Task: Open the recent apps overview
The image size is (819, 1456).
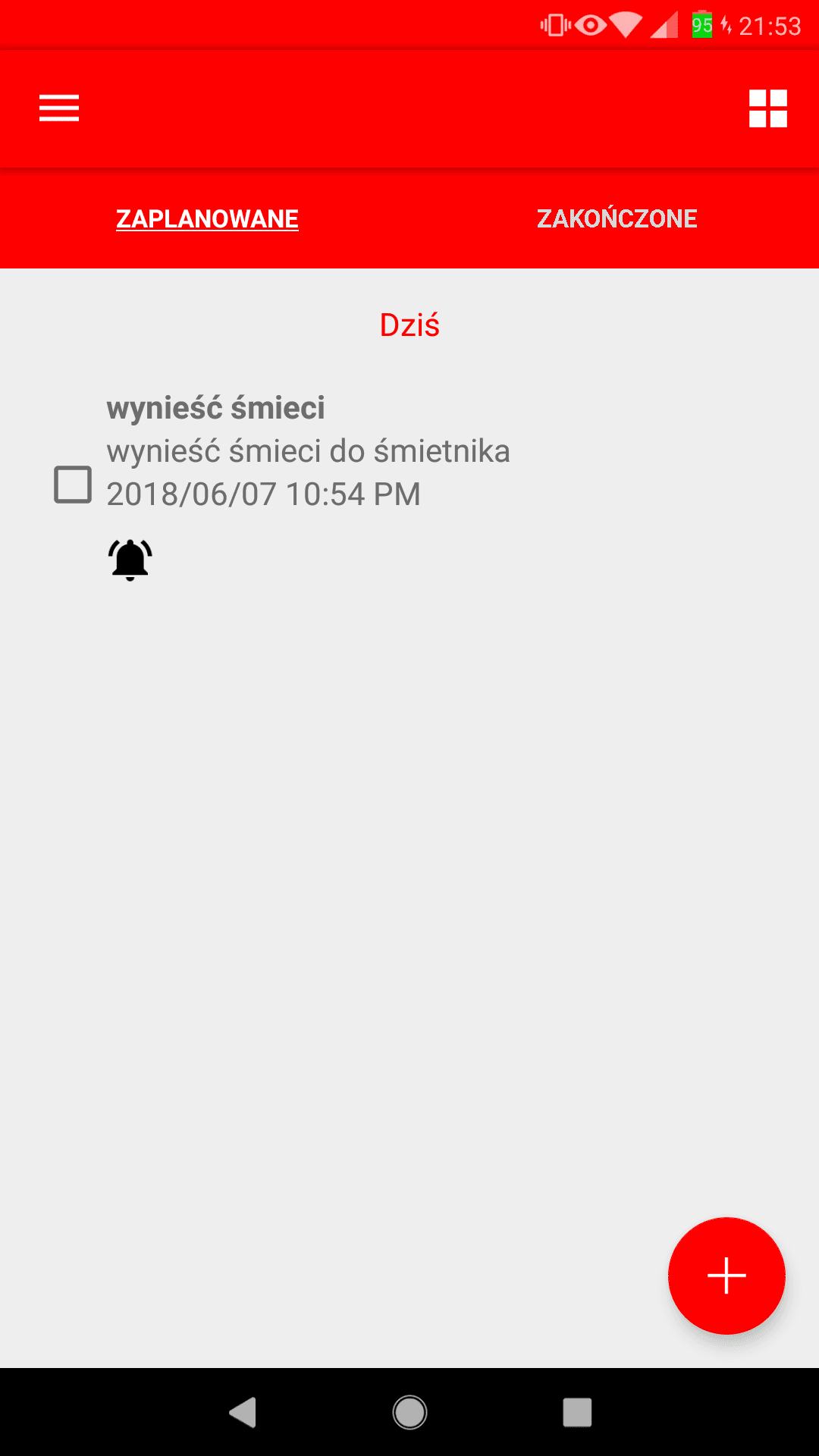Action: 577,1413
